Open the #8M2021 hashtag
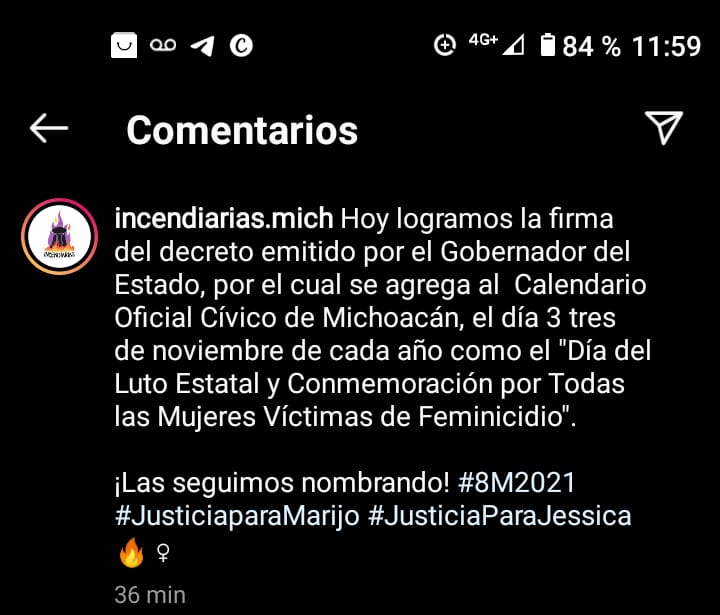The width and height of the screenshot is (720, 615). tap(516, 482)
